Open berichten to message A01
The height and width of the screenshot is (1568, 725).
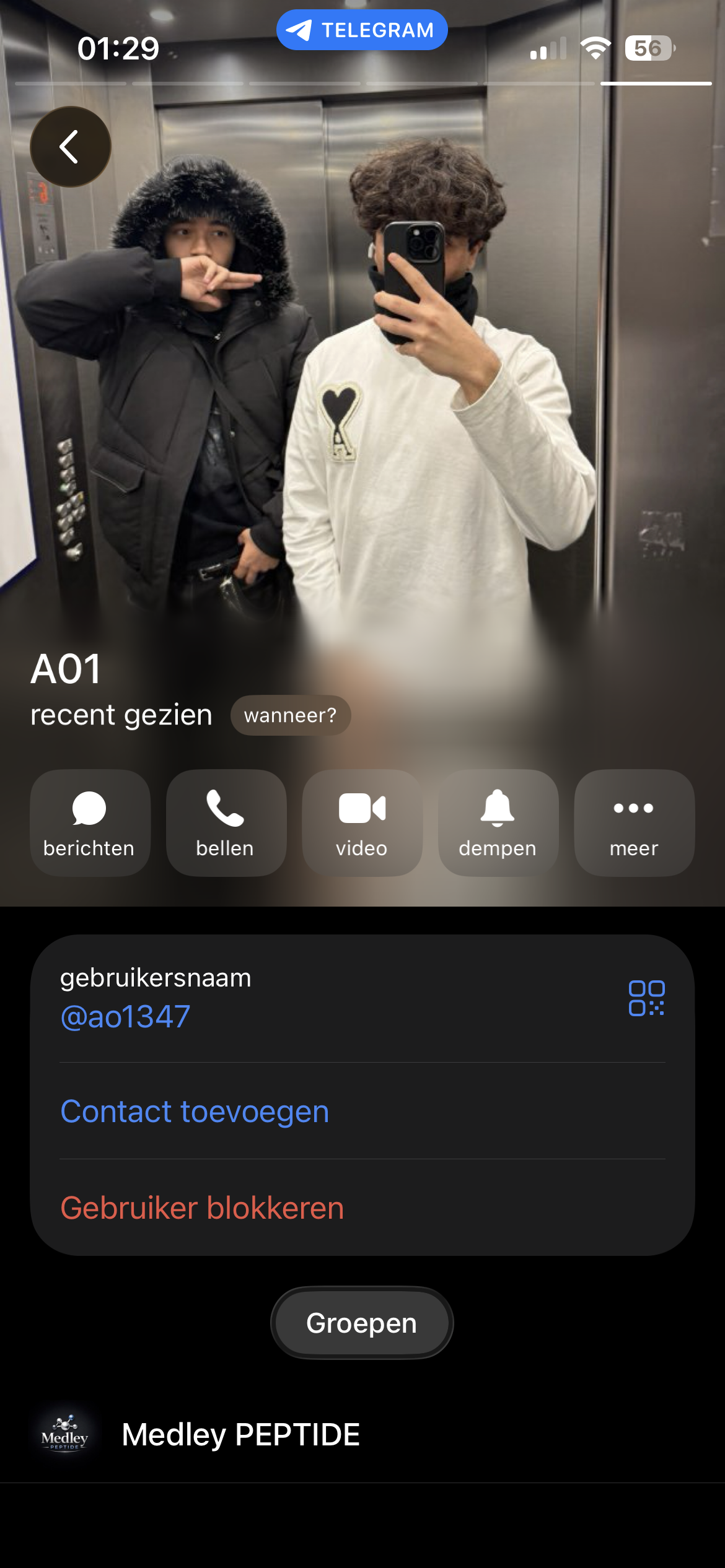coord(90,822)
